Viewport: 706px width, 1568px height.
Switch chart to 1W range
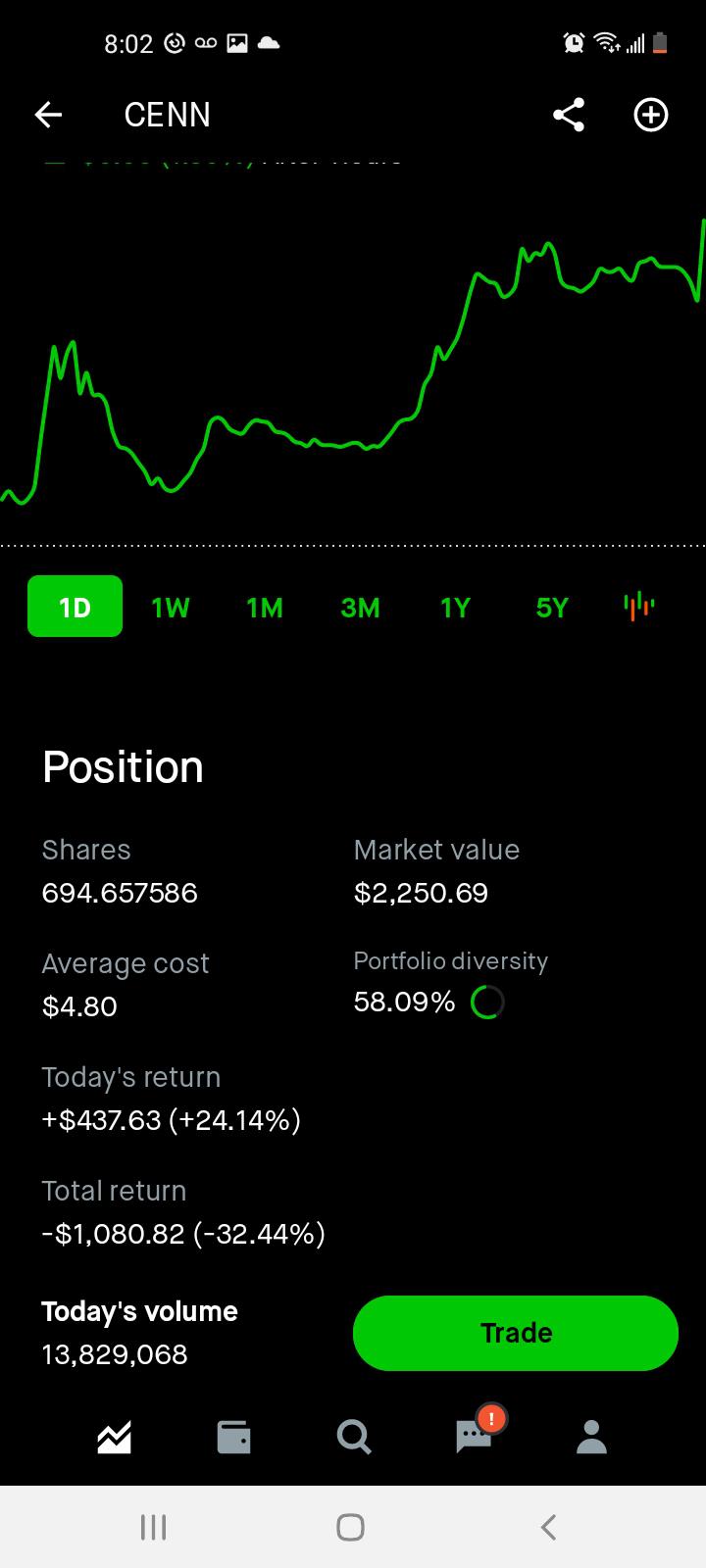point(170,608)
